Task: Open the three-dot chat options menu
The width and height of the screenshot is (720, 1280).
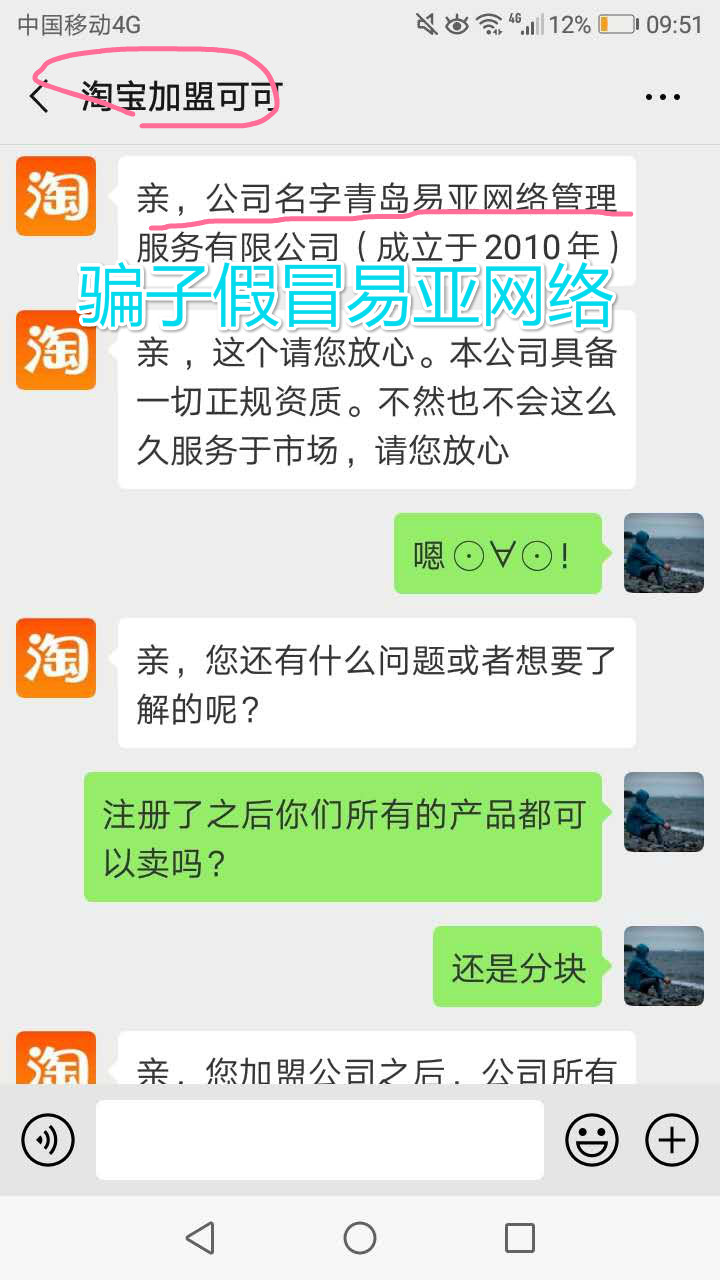Action: 662,98
